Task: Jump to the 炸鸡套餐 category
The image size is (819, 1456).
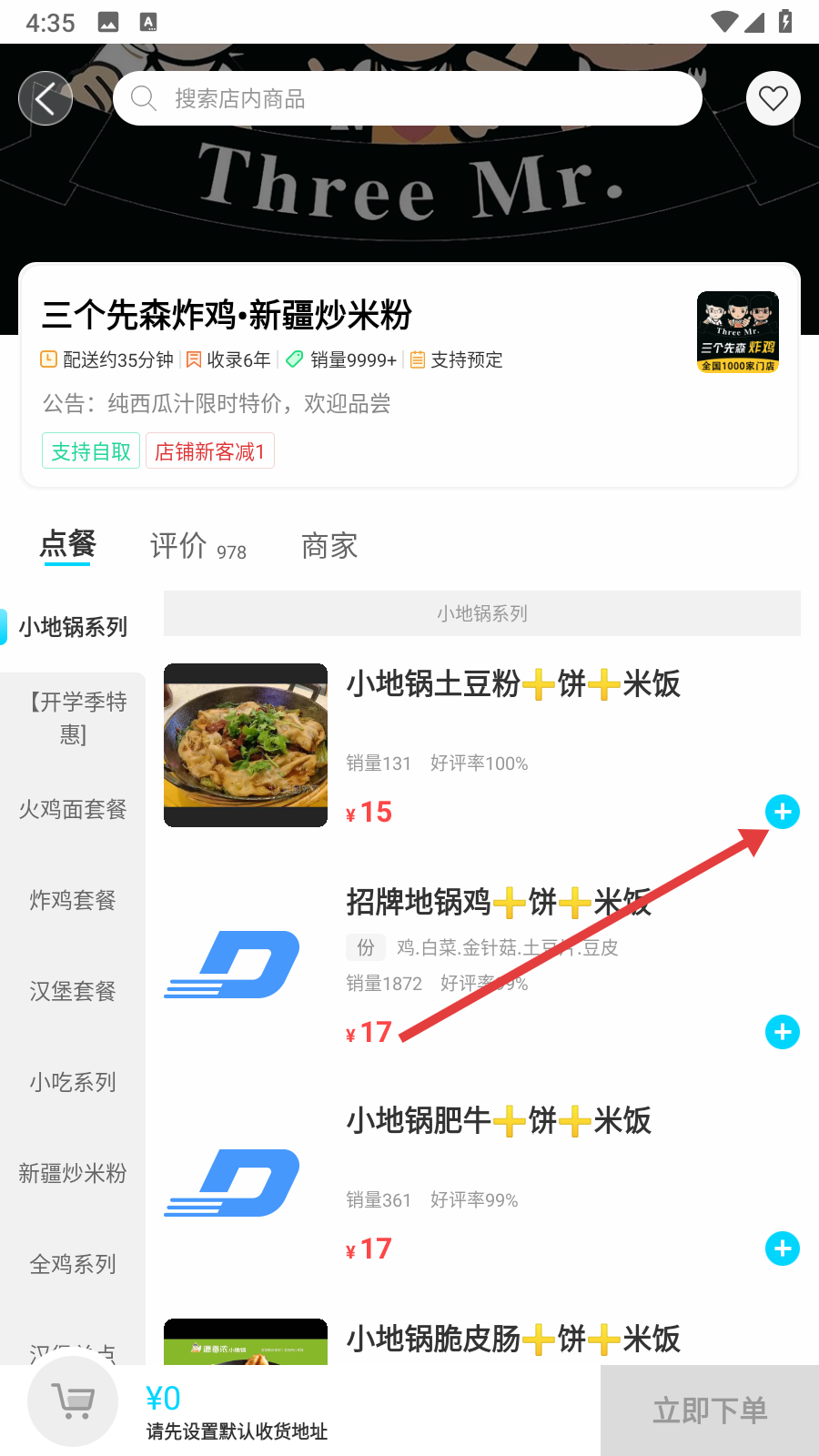Action: [x=73, y=900]
